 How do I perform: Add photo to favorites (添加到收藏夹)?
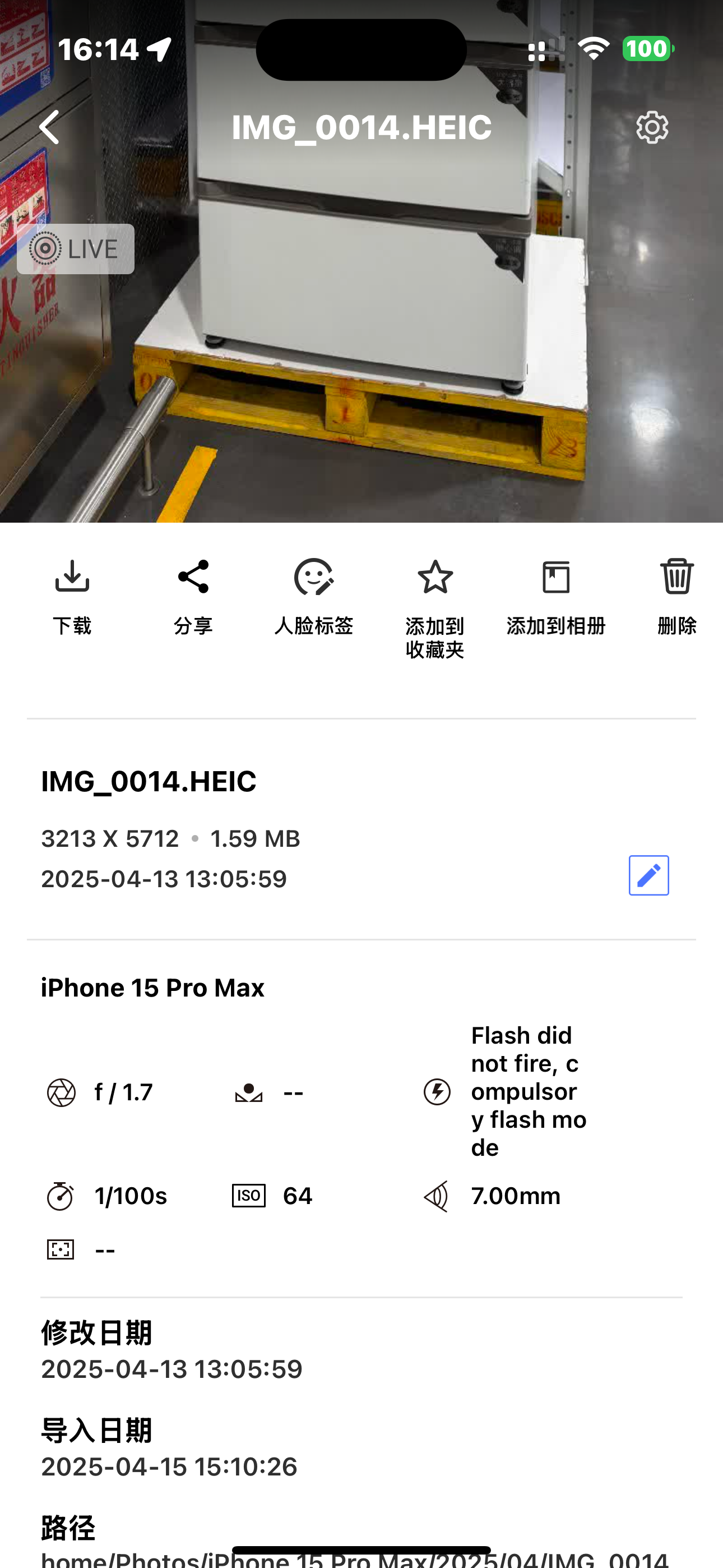435,606
